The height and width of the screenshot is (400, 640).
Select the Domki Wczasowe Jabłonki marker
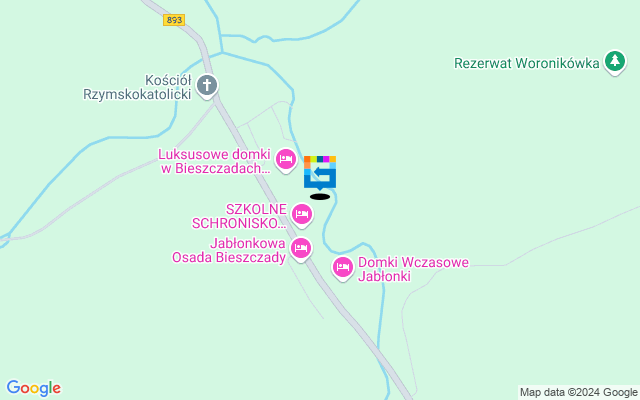[x=342, y=266]
